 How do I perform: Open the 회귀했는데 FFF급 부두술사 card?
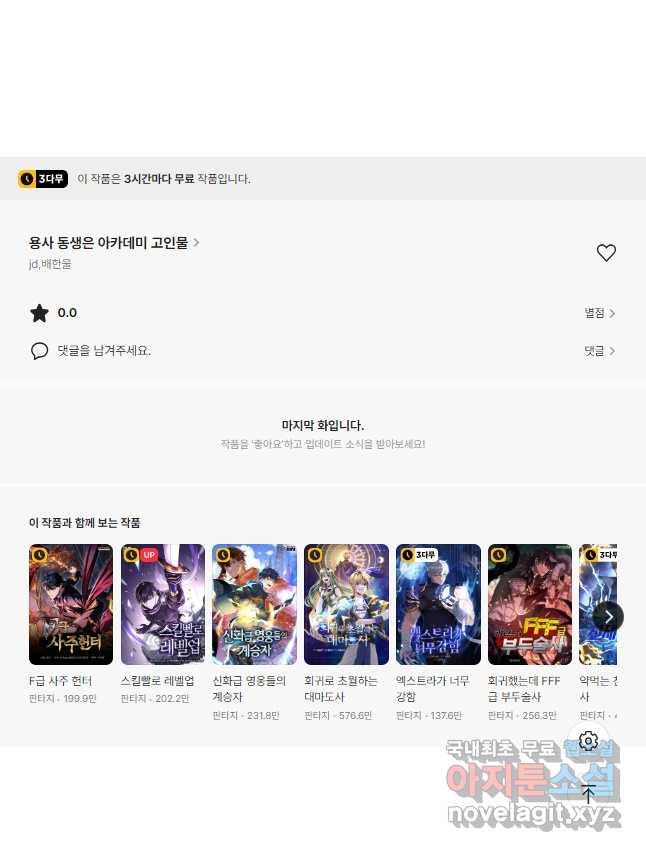[530, 604]
